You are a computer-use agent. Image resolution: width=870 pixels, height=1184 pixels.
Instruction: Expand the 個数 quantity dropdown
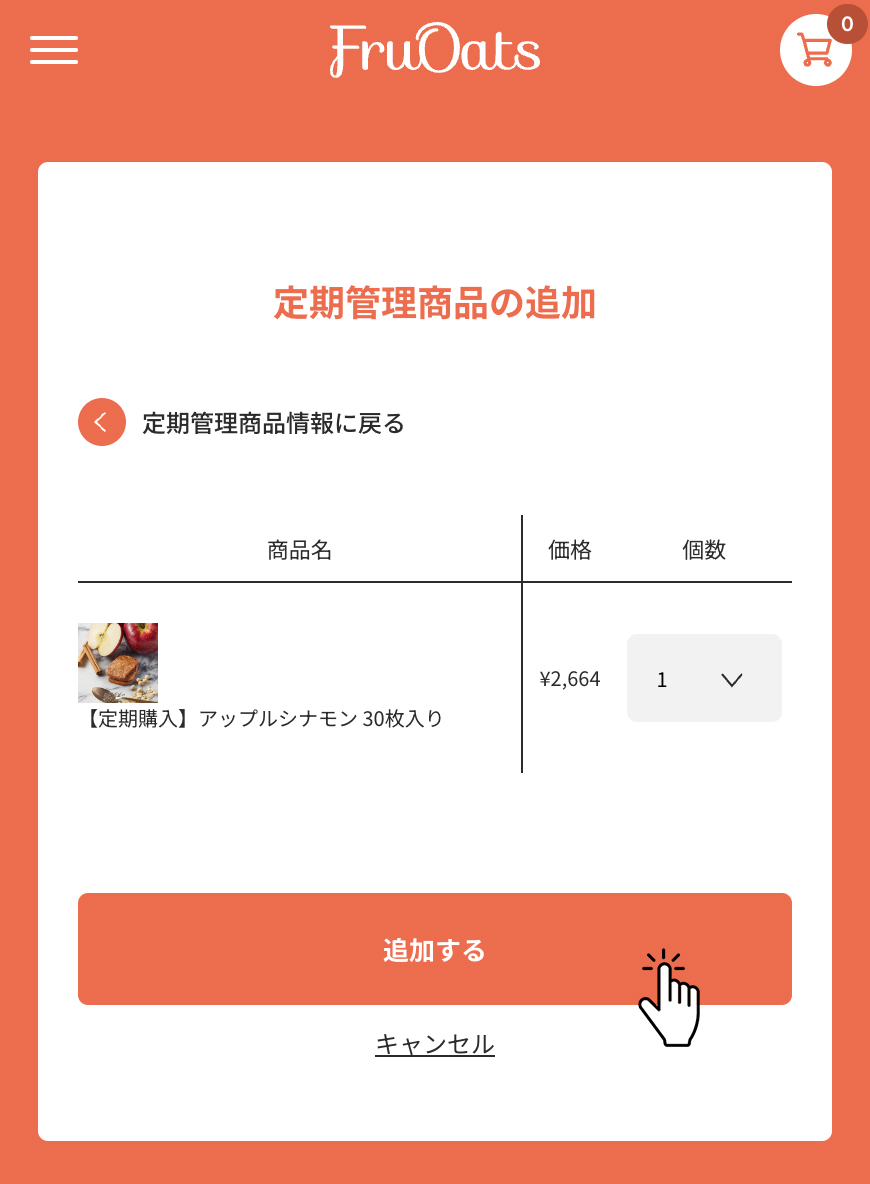(704, 678)
